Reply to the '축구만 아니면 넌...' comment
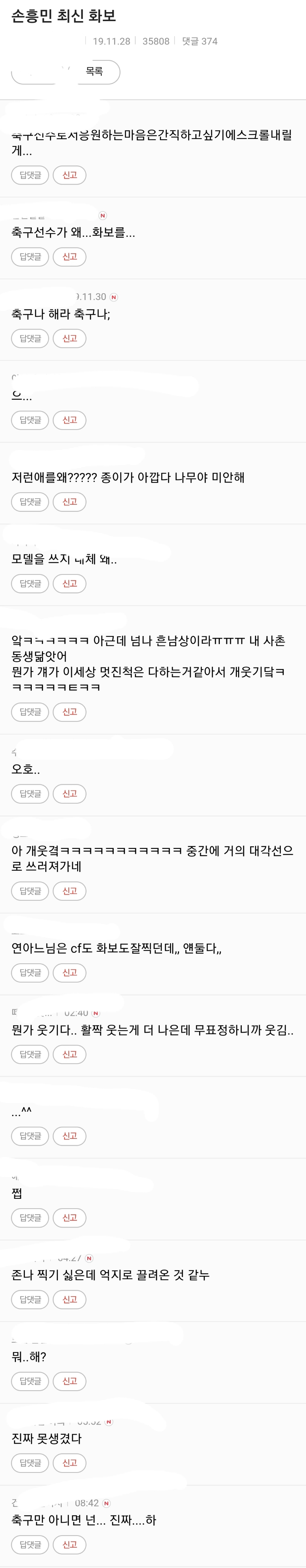The height and width of the screenshot is (1568, 306). (x=30, y=1544)
